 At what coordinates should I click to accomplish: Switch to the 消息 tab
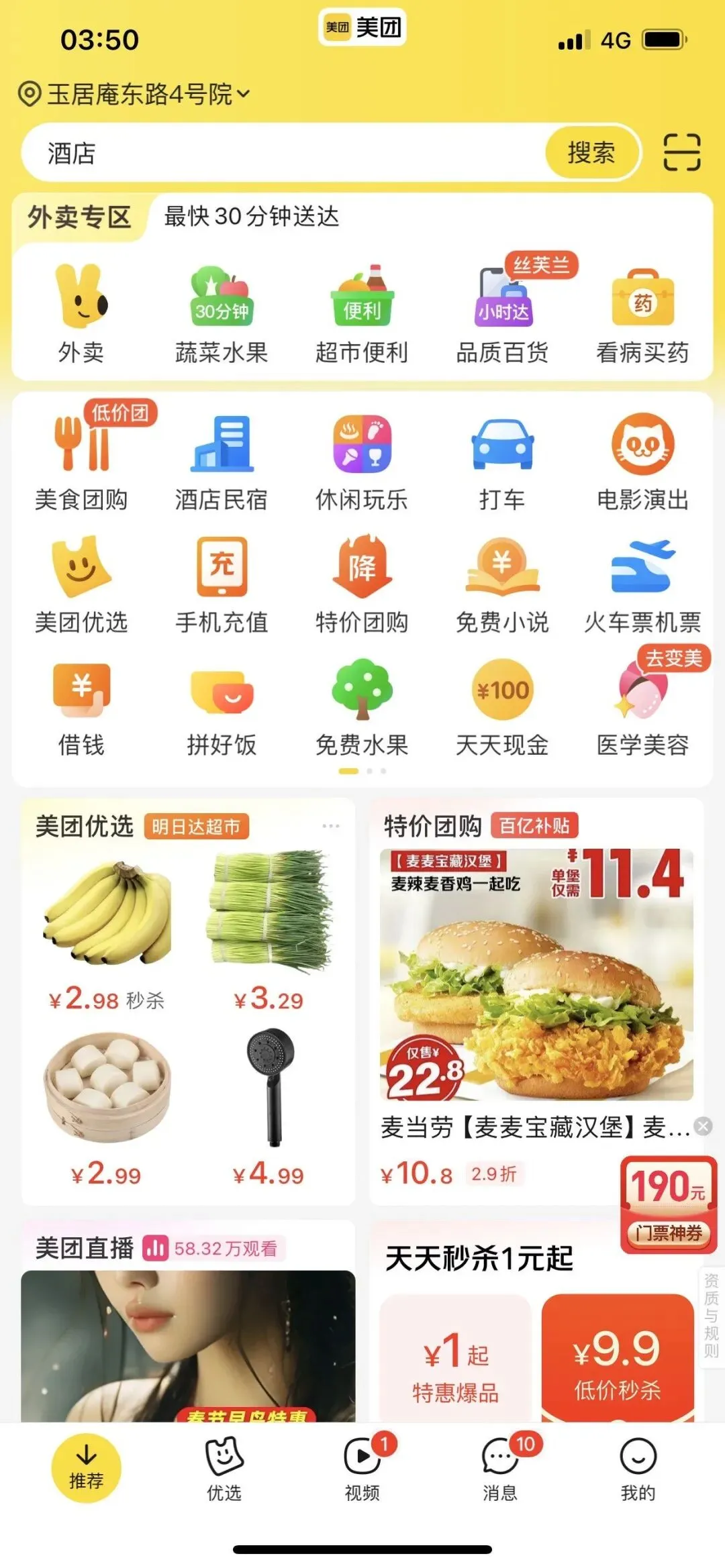[501, 1469]
